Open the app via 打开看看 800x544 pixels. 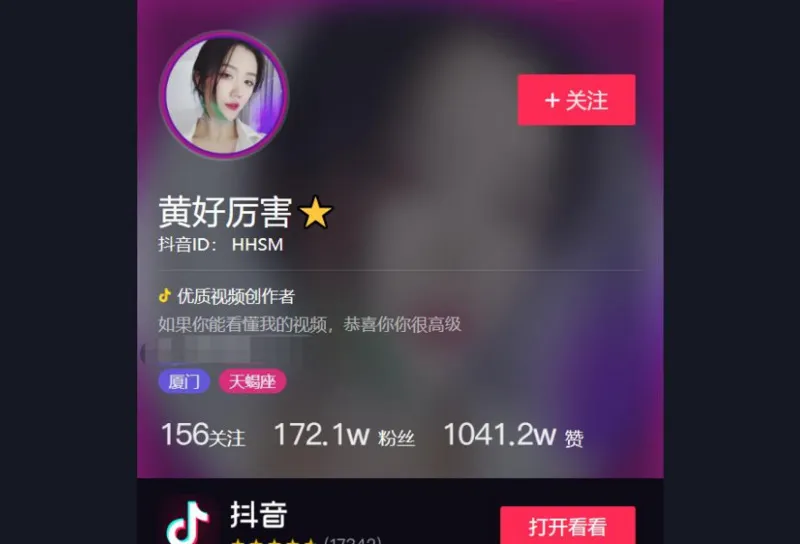click(567, 526)
